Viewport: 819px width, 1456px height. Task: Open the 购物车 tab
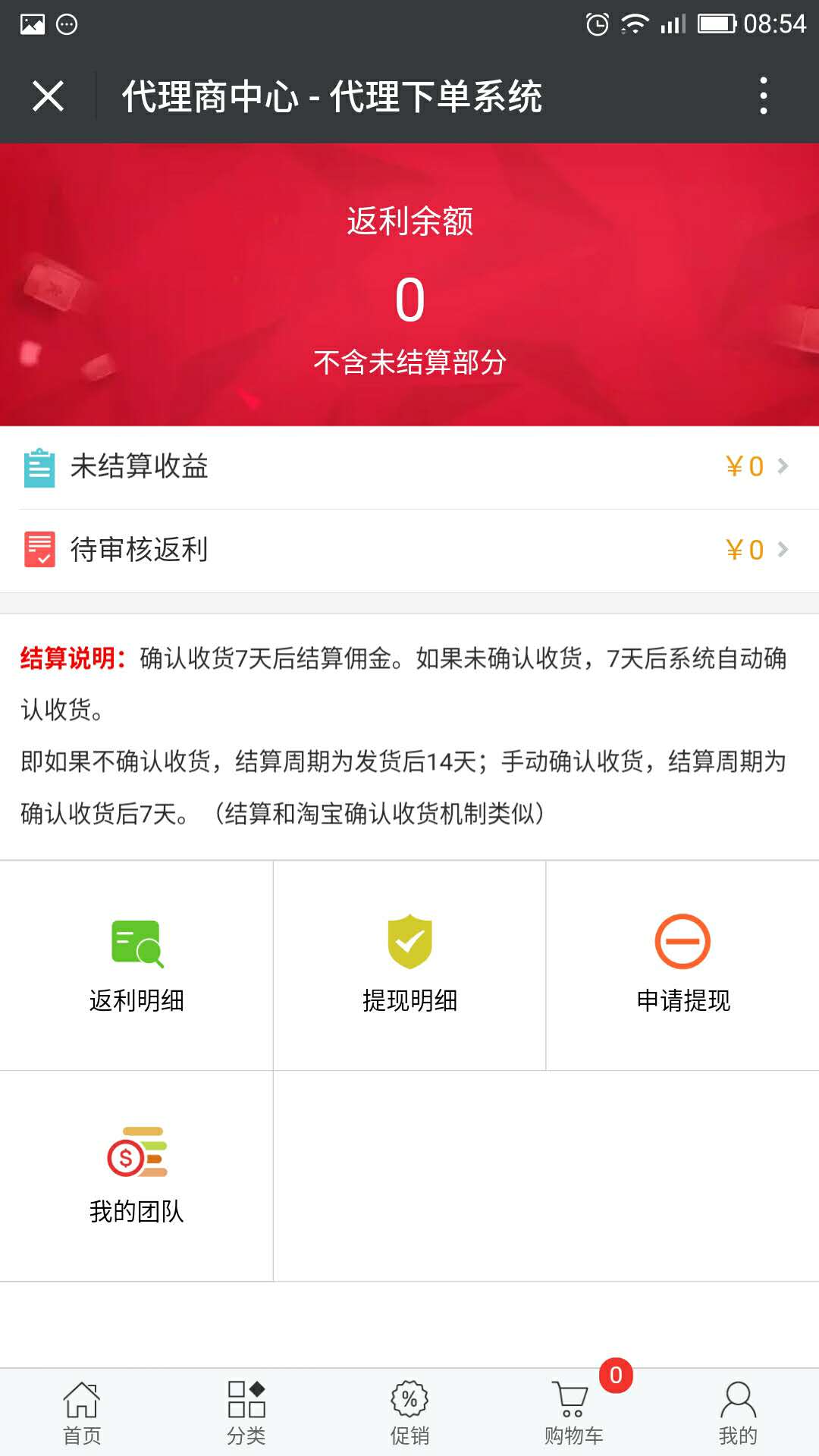(573, 1412)
